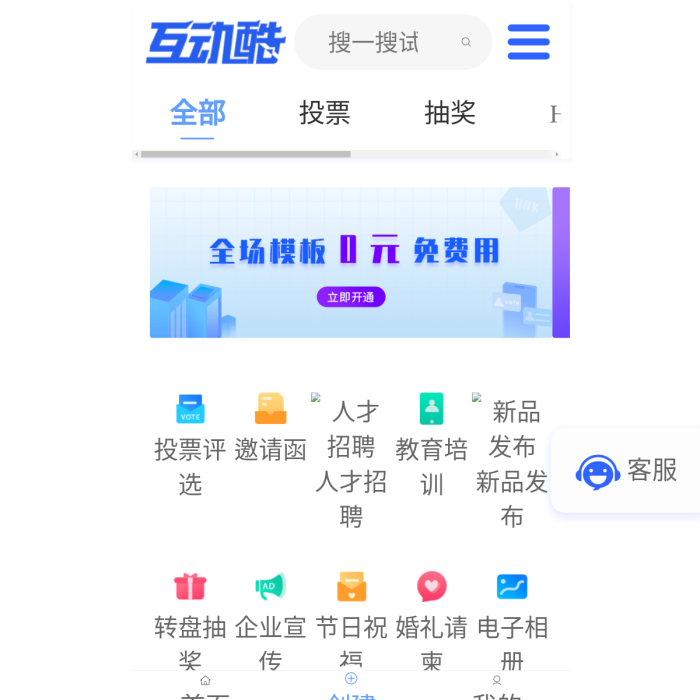Open the 邀请函 category
Image resolution: width=700 pixels, height=700 pixels.
coord(270,430)
